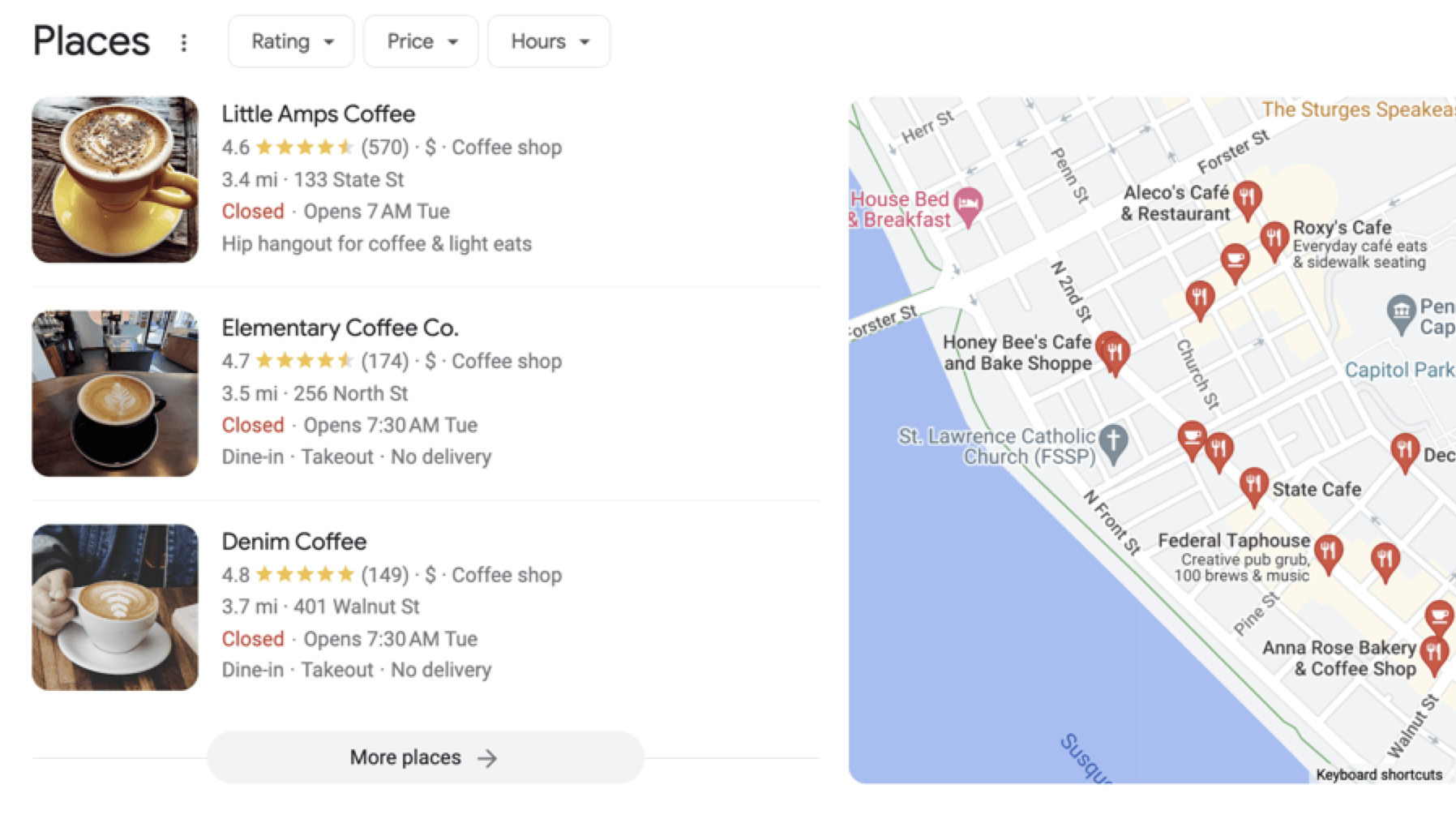1456x819 pixels.
Task: Select Aleco's Café & Restaurant map pin
Action: 1247,197
